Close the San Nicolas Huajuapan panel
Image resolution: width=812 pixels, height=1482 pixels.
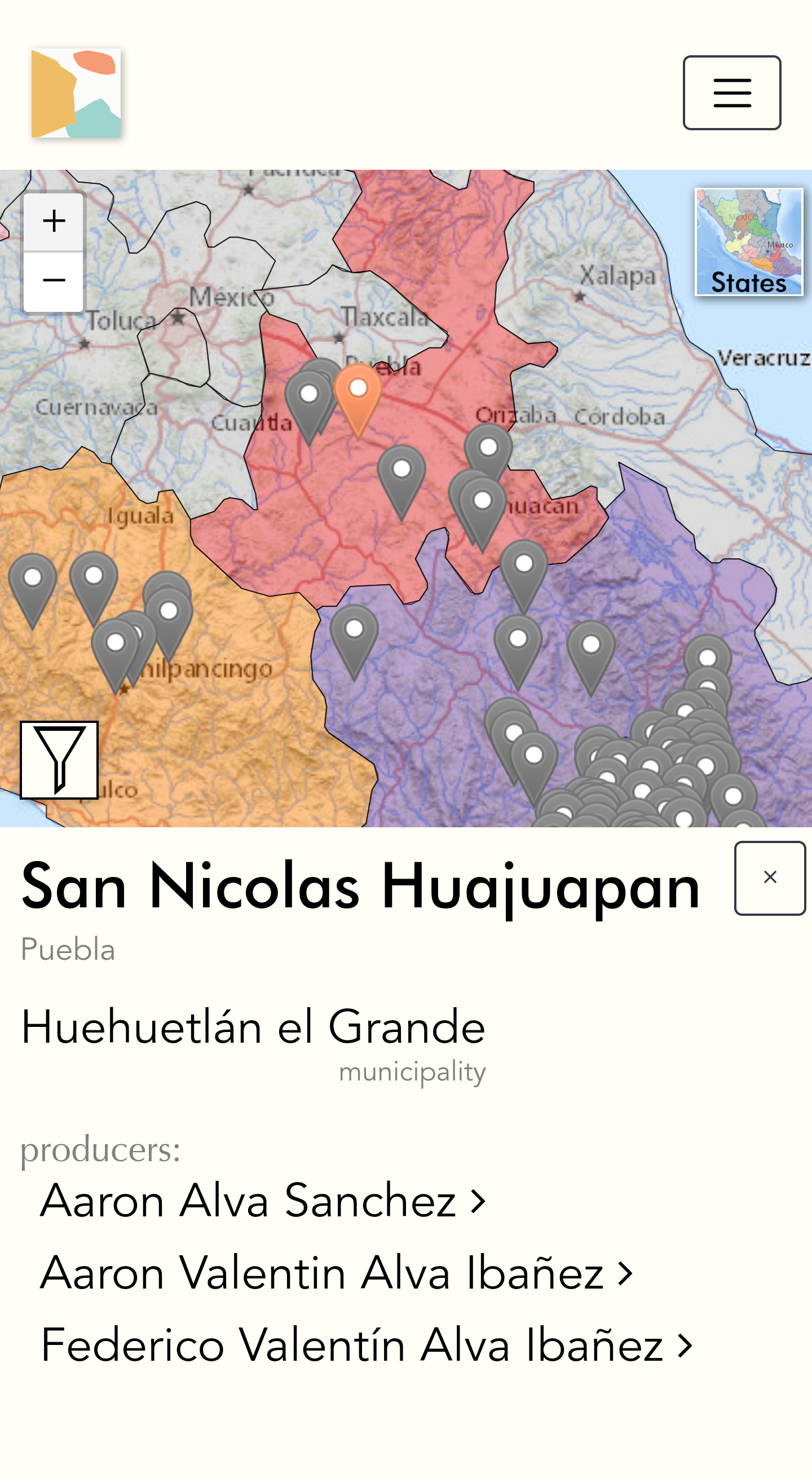pos(769,877)
